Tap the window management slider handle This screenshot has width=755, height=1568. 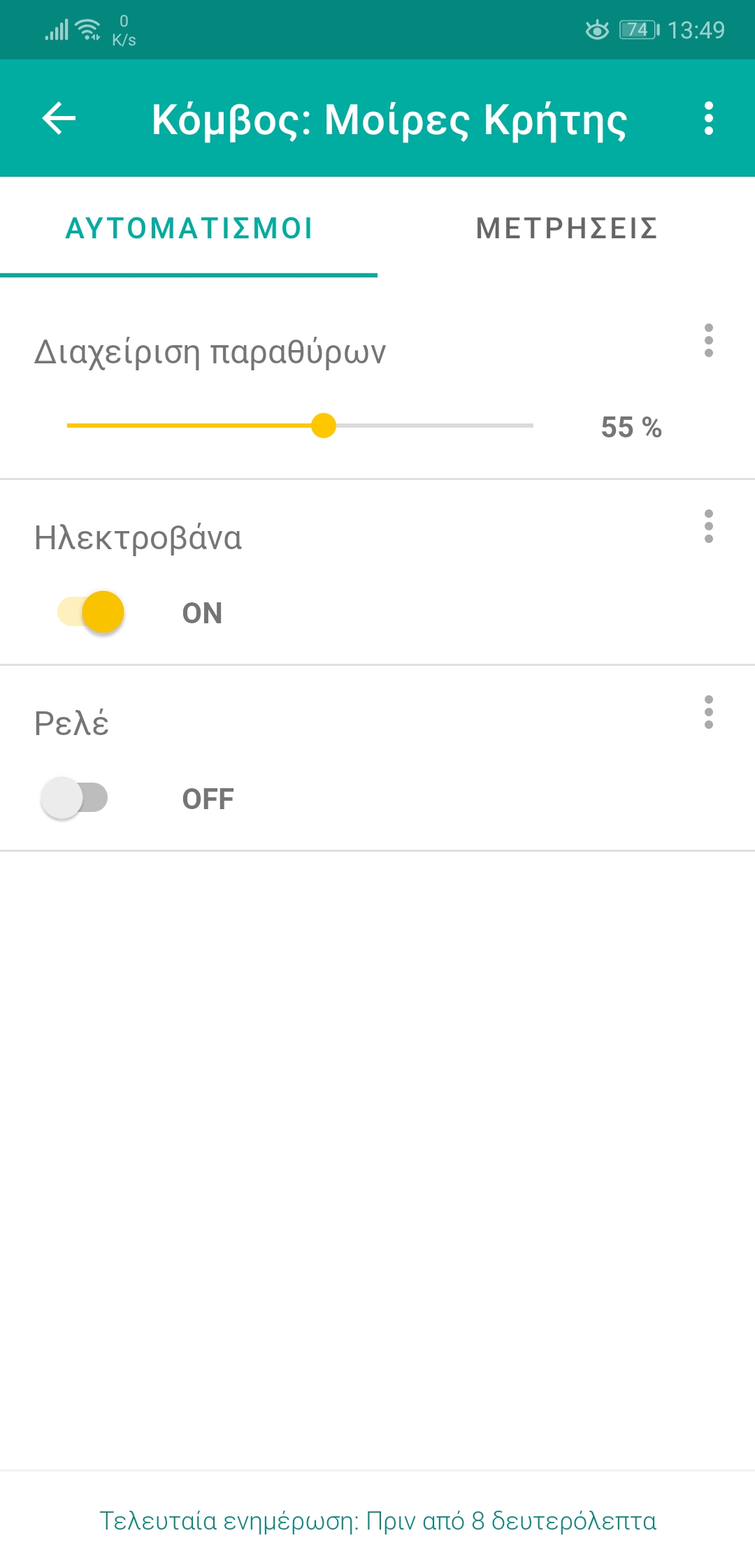(324, 425)
